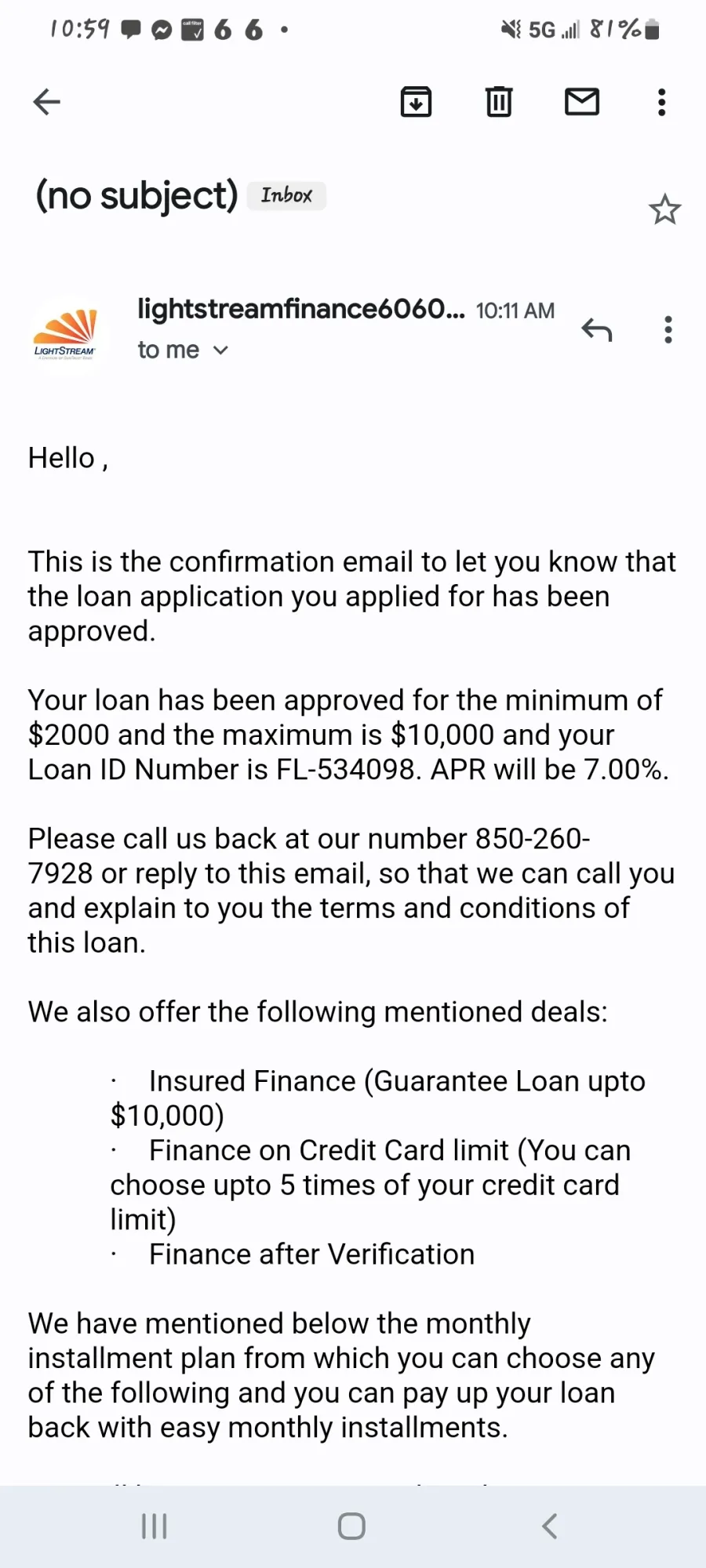This screenshot has height=1568, width=706.
Task: Star this no subject email
Action: [664, 209]
